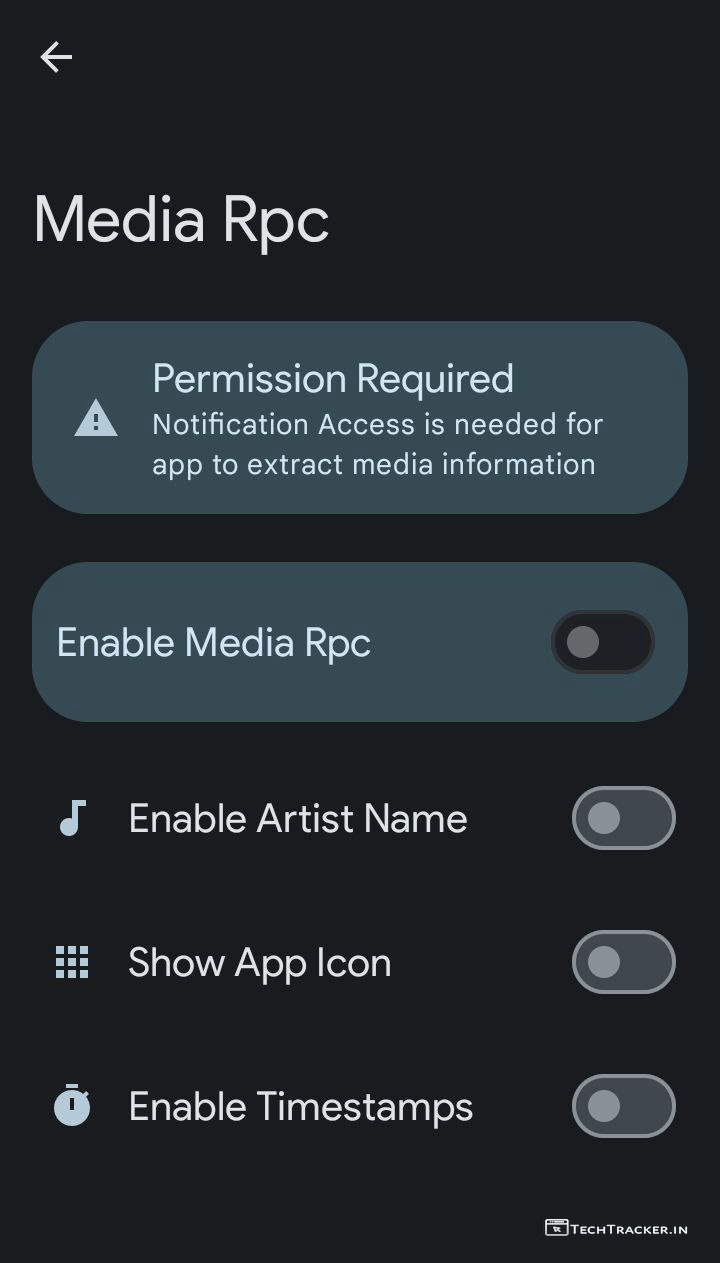Enable the Show App Icon switch
The height and width of the screenshot is (1263, 720).
(x=623, y=962)
